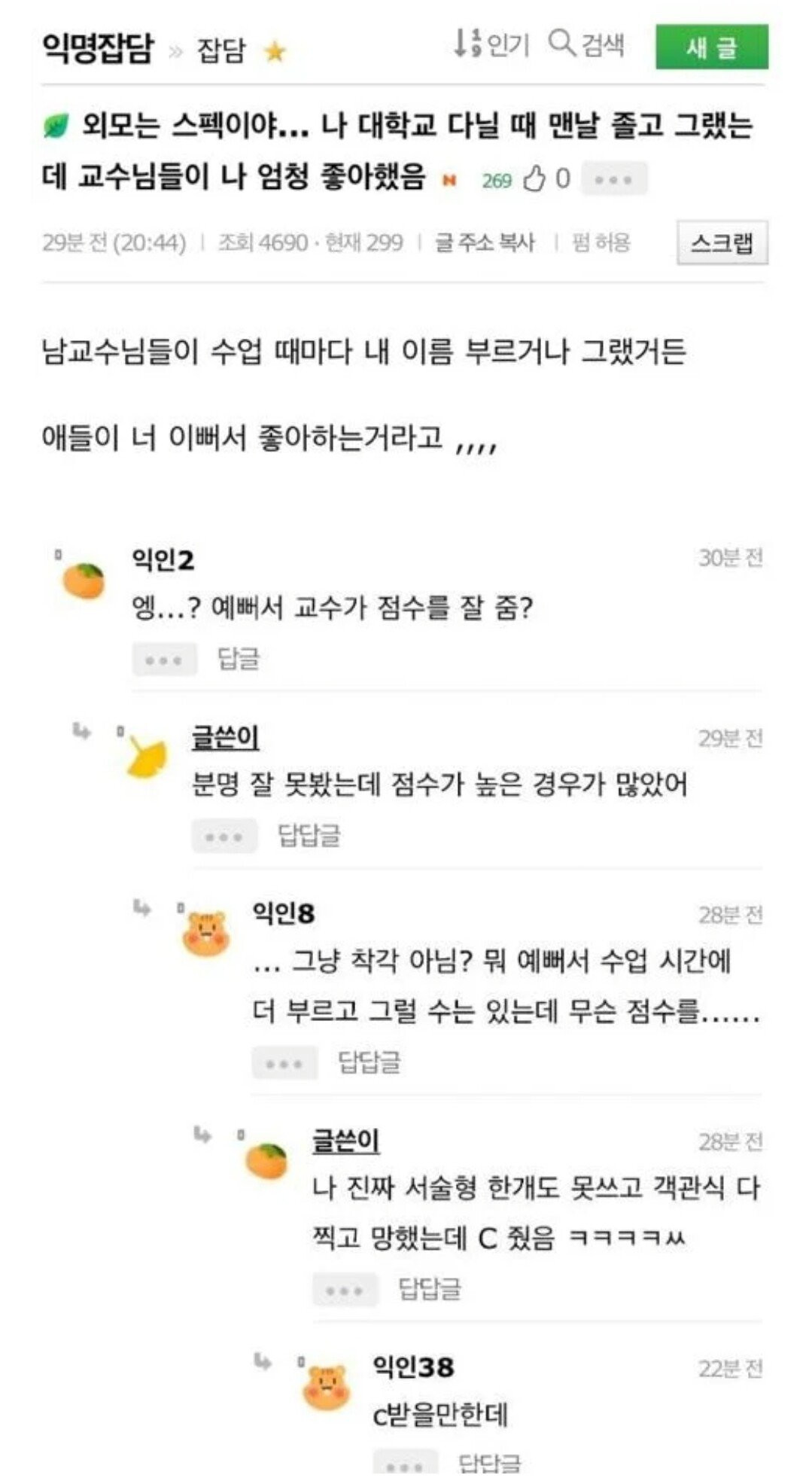This screenshot has width=812, height=1481.
Task: Open the more options next to the post title
Action: [614, 179]
